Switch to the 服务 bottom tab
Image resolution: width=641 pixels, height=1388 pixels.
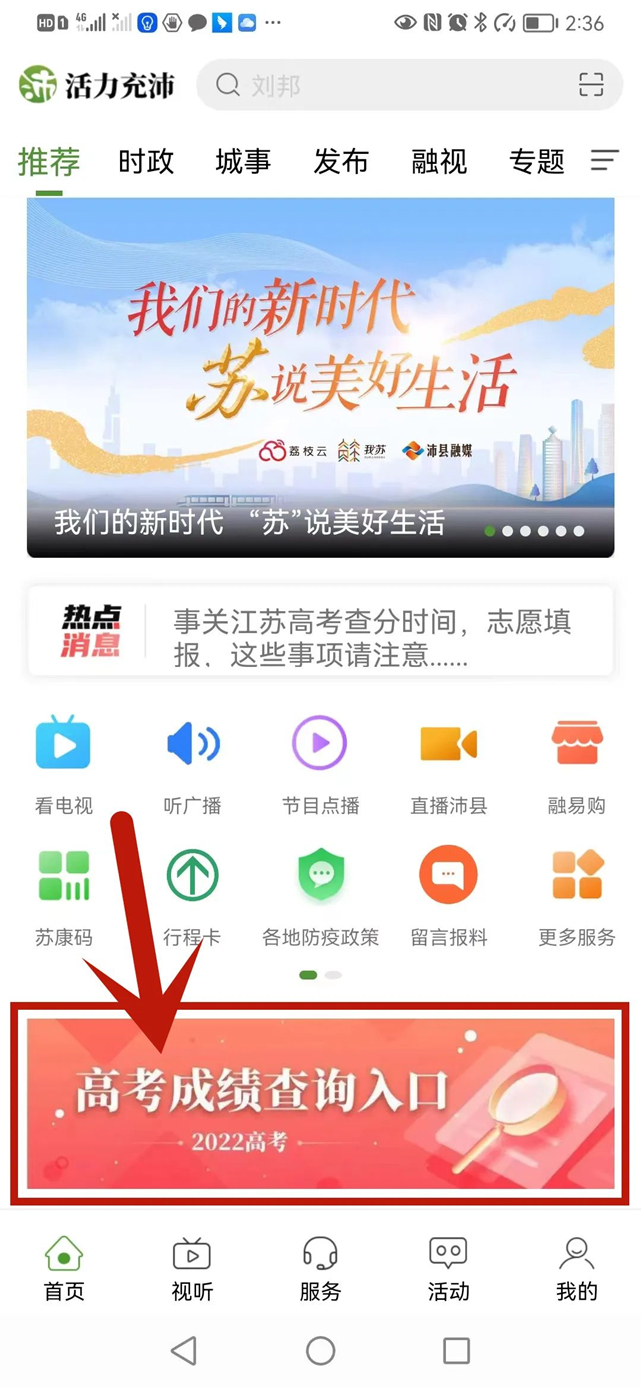pos(320,1268)
